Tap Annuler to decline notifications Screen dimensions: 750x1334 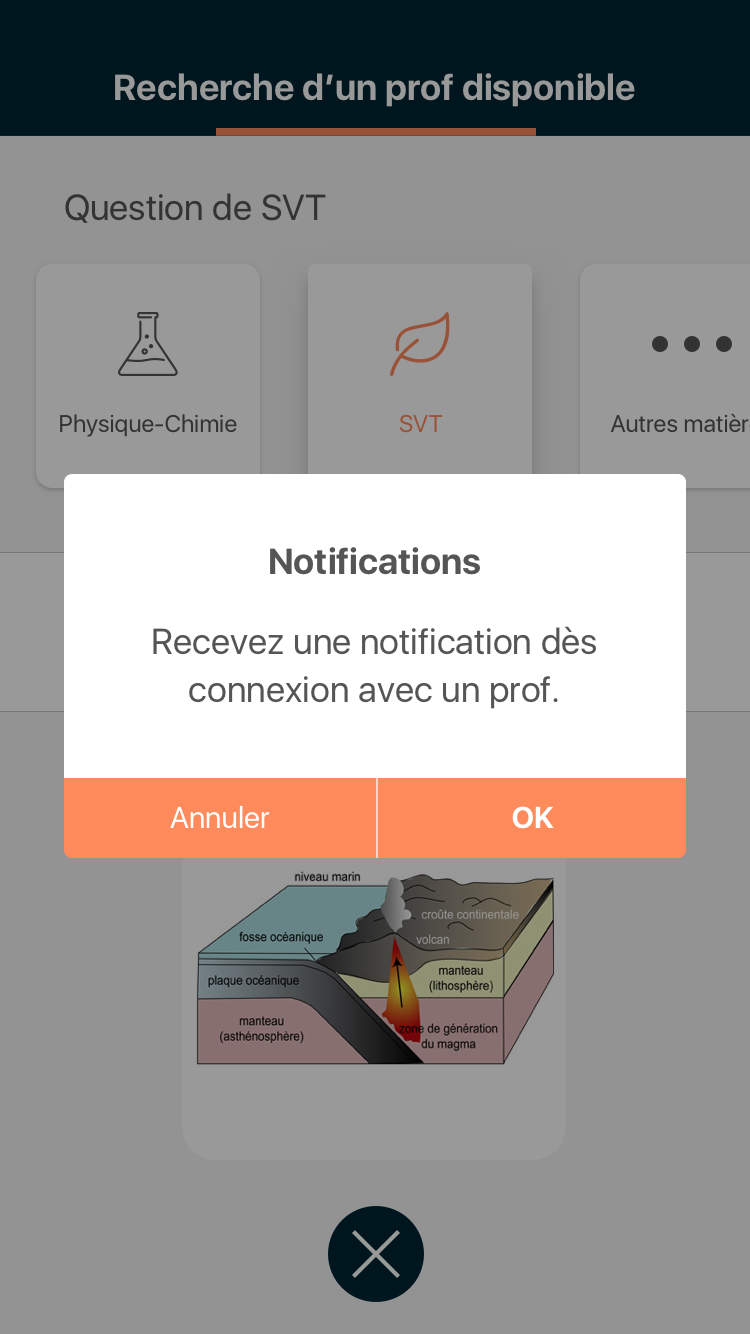[x=220, y=818]
